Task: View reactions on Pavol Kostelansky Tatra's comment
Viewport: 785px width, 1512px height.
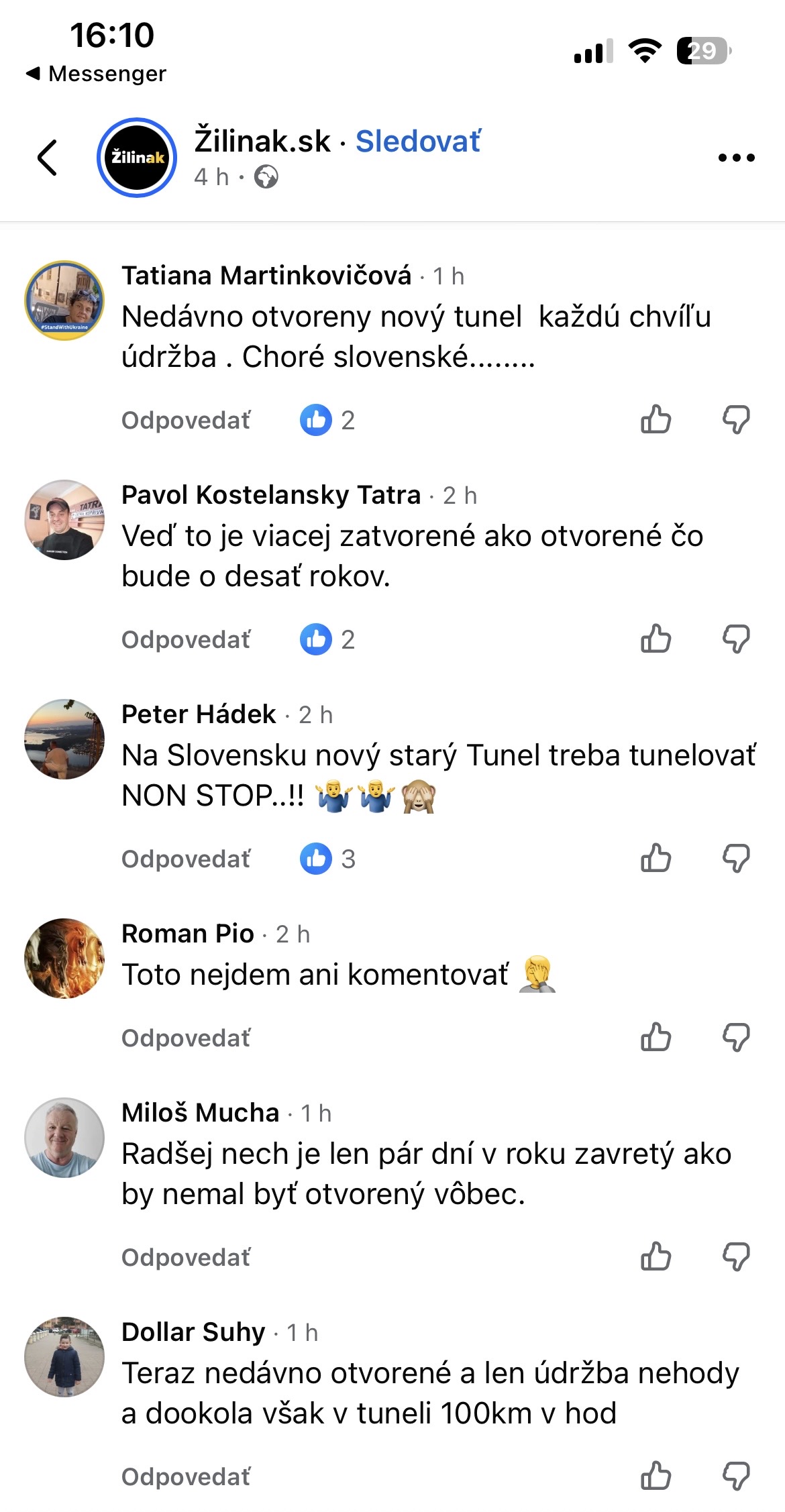Action: tap(327, 639)
